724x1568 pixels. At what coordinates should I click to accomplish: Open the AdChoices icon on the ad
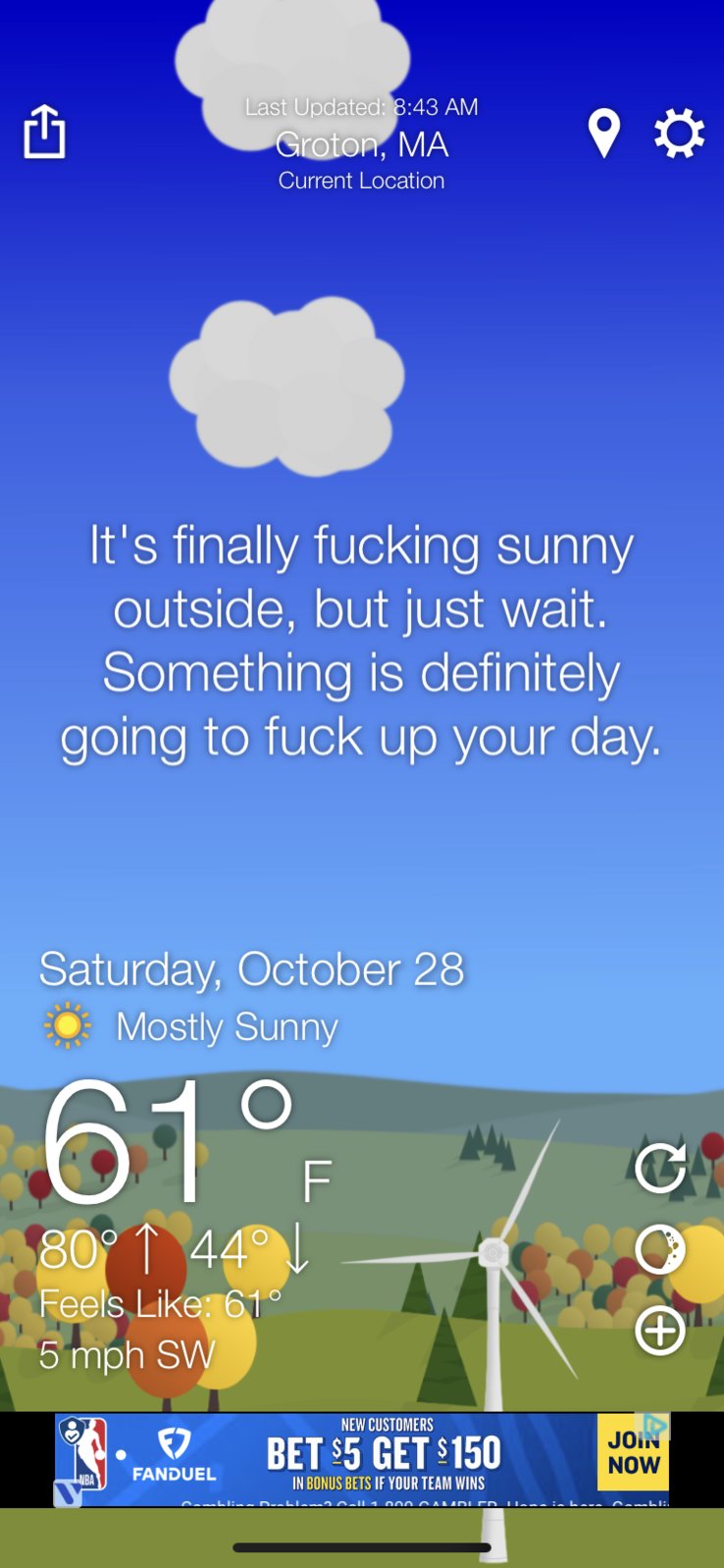pos(656,1425)
